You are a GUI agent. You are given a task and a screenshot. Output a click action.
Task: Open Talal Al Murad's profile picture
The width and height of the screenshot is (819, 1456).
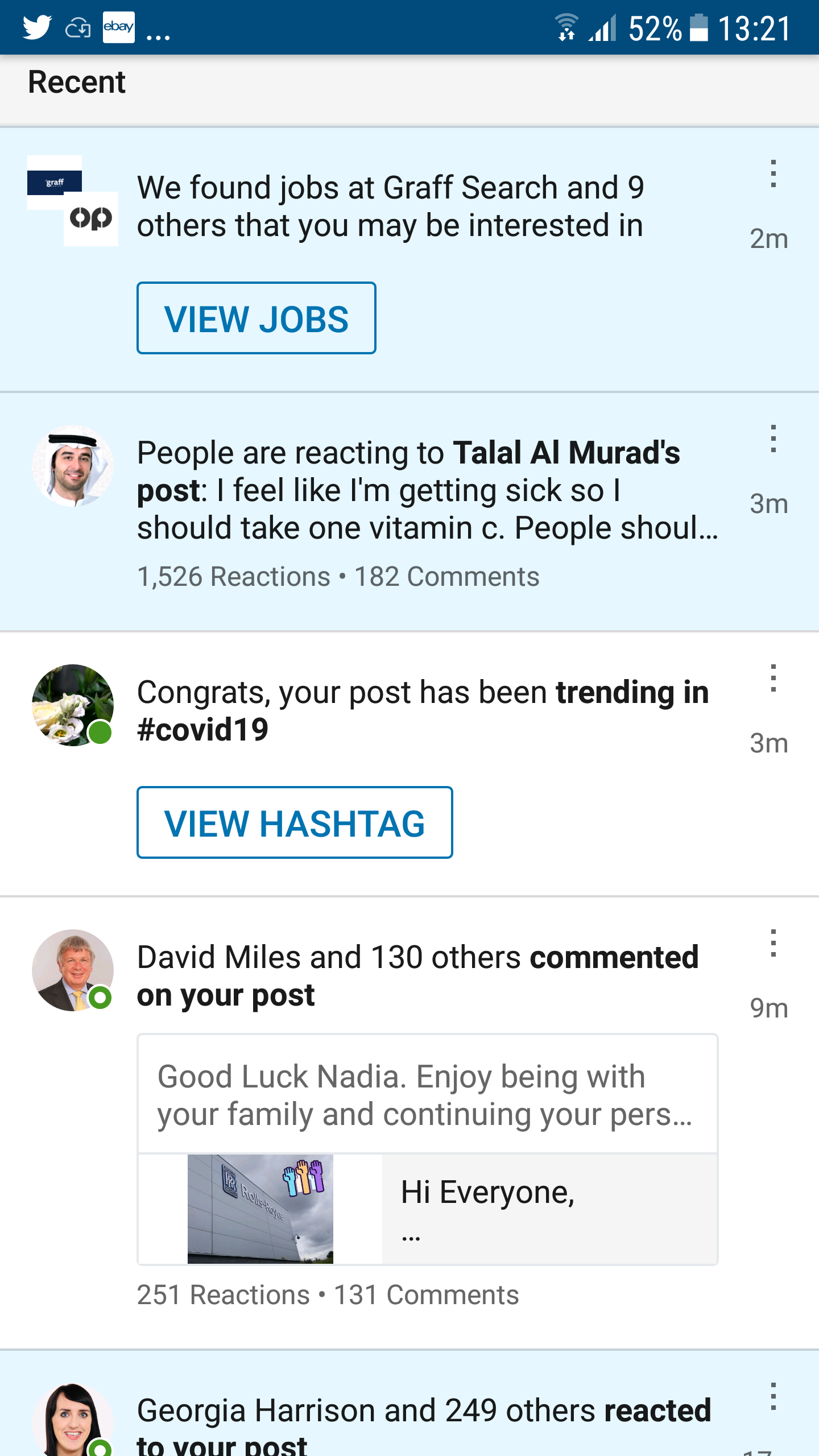73,466
